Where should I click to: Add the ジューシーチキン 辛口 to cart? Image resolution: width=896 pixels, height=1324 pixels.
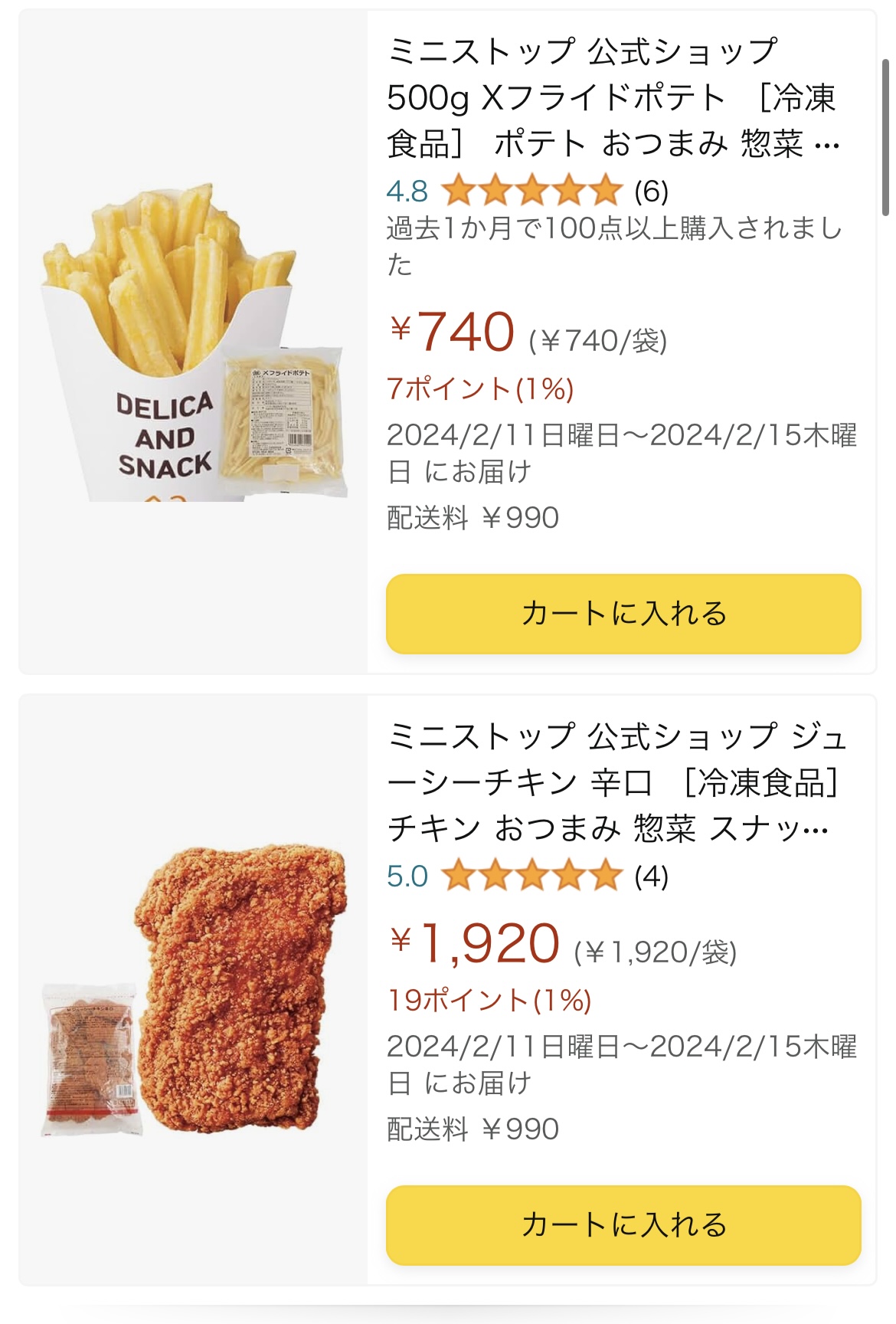[x=623, y=1224]
